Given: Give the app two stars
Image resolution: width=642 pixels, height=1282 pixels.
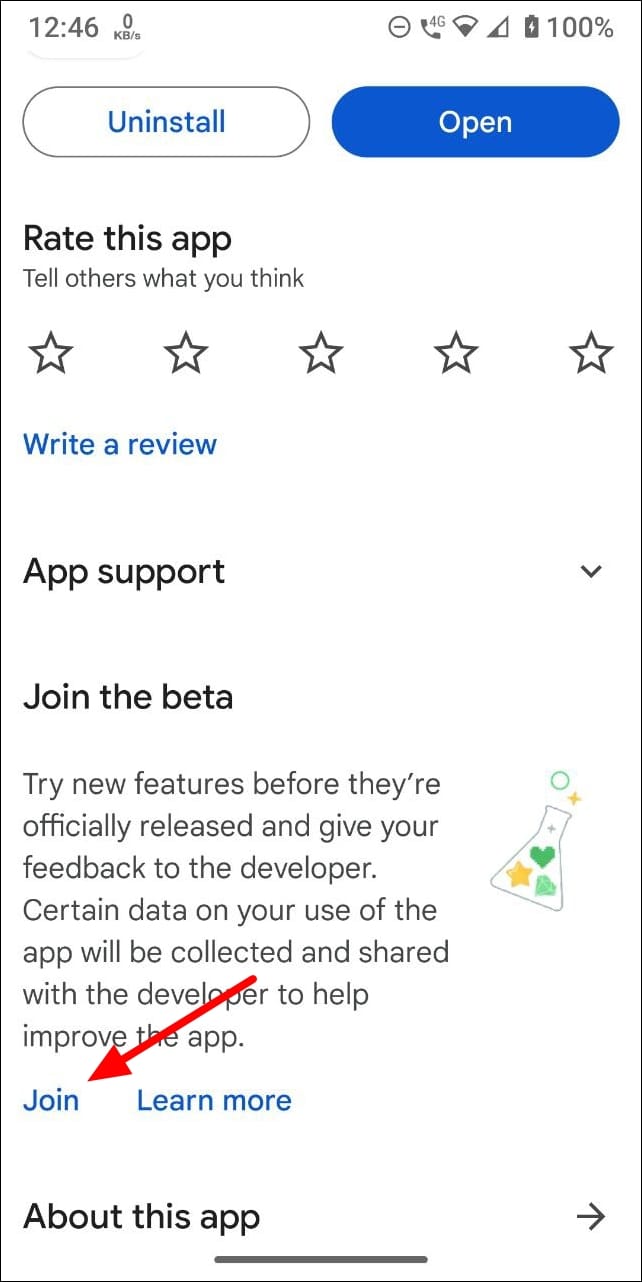Looking at the screenshot, I should (x=185, y=352).
